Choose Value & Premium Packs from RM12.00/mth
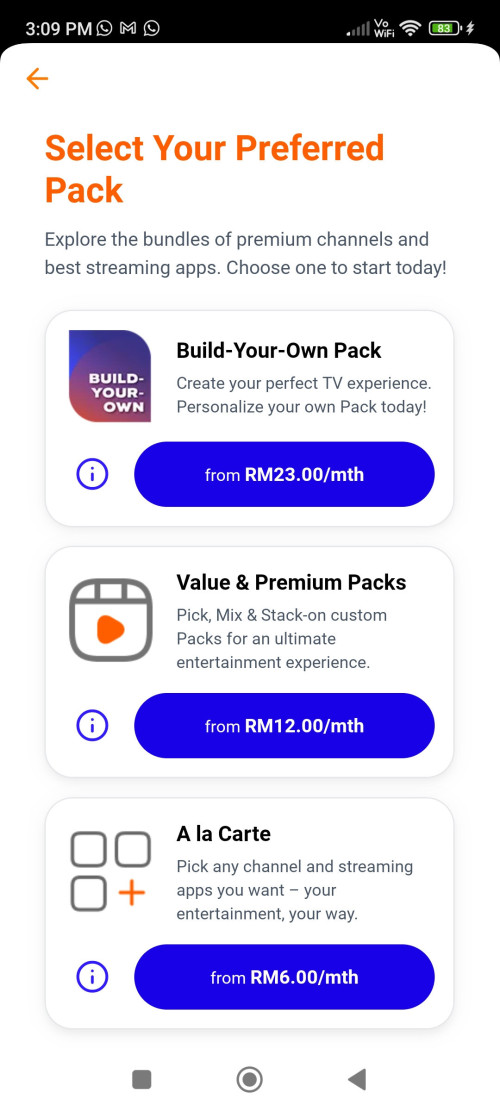The image size is (500, 1111). (x=284, y=726)
